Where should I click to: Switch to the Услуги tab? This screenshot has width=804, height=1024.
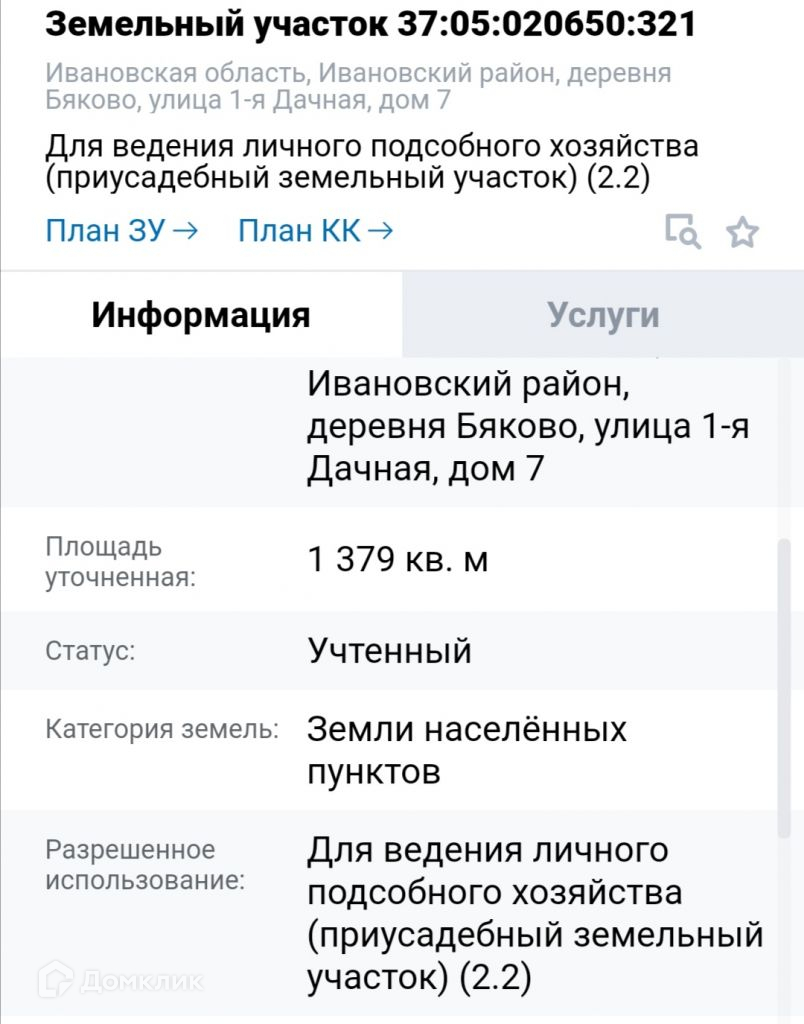pos(603,315)
